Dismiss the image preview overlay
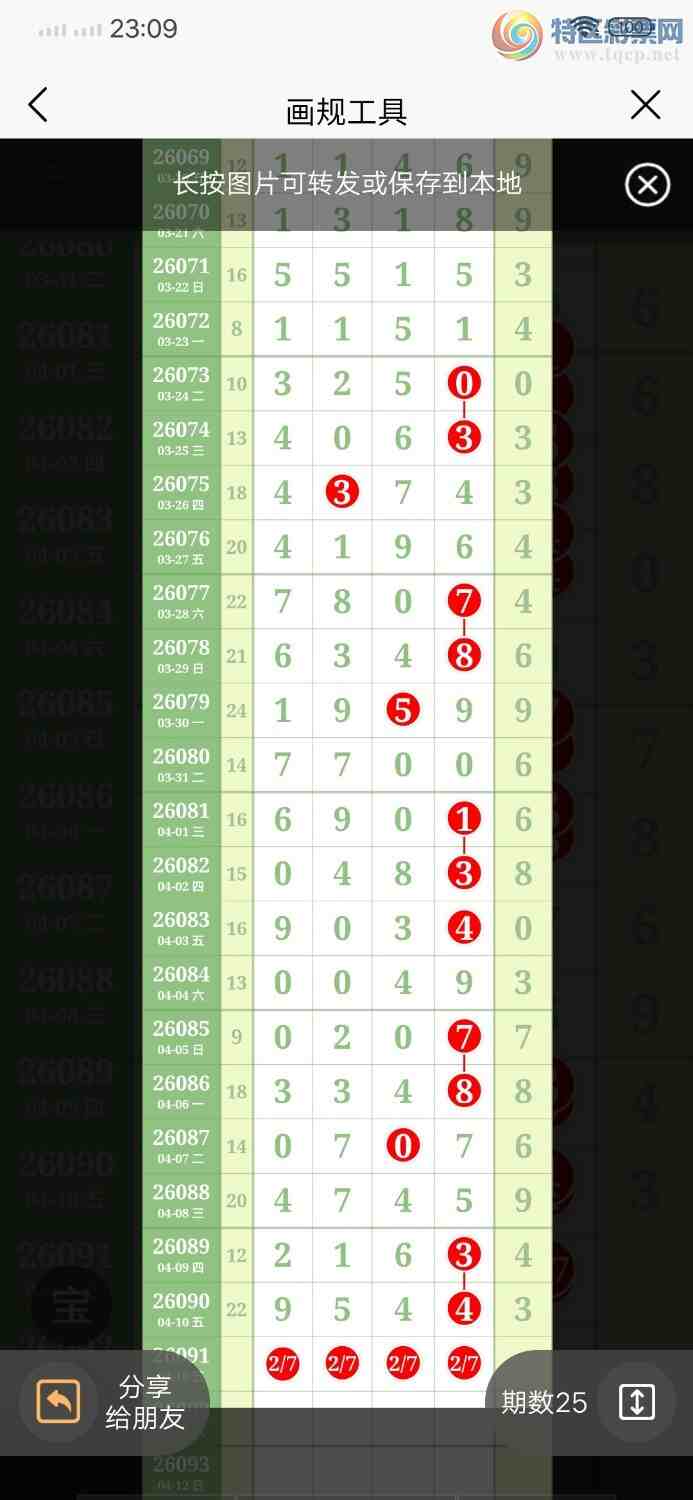The width and height of the screenshot is (693, 1500). pos(647,185)
